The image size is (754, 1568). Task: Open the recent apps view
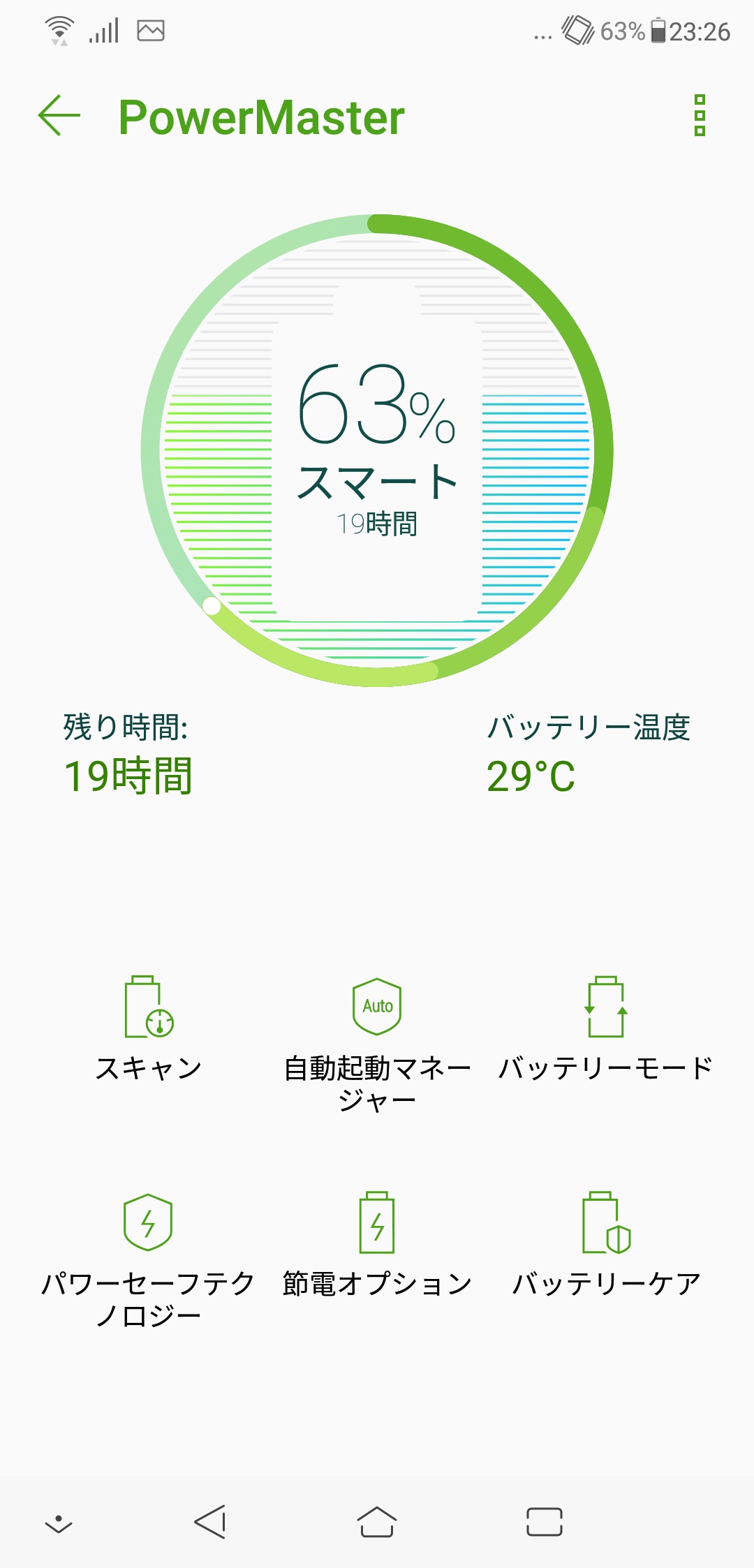tap(545, 1522)
